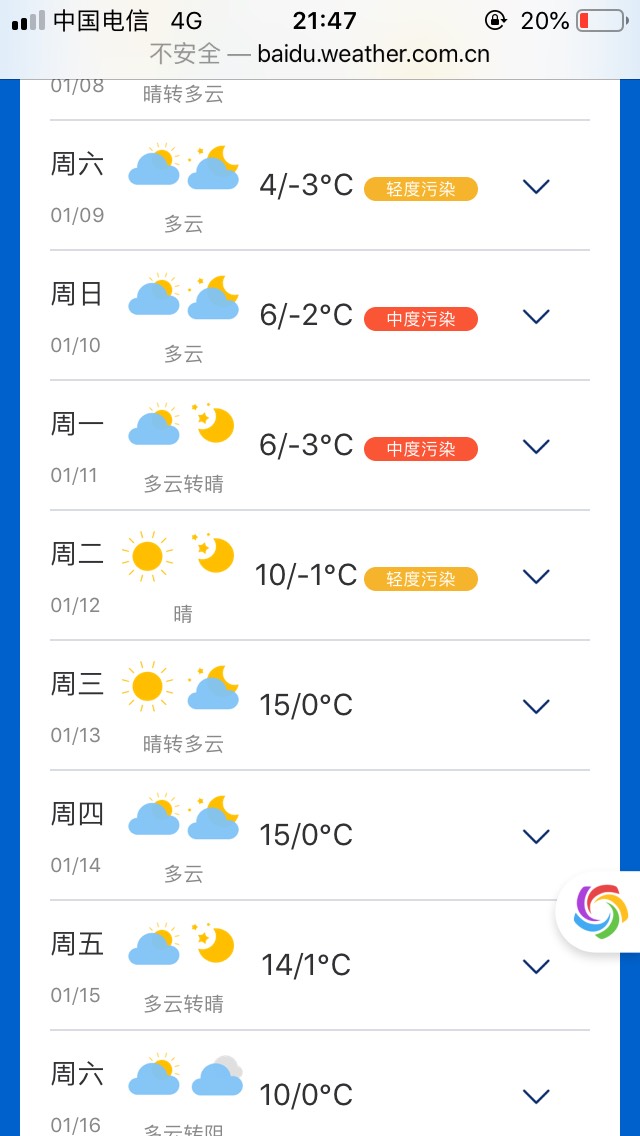Expand the 01/15 Friday forecast details
The width and height of the screenshot is (640, 1136).
(536, 966)
